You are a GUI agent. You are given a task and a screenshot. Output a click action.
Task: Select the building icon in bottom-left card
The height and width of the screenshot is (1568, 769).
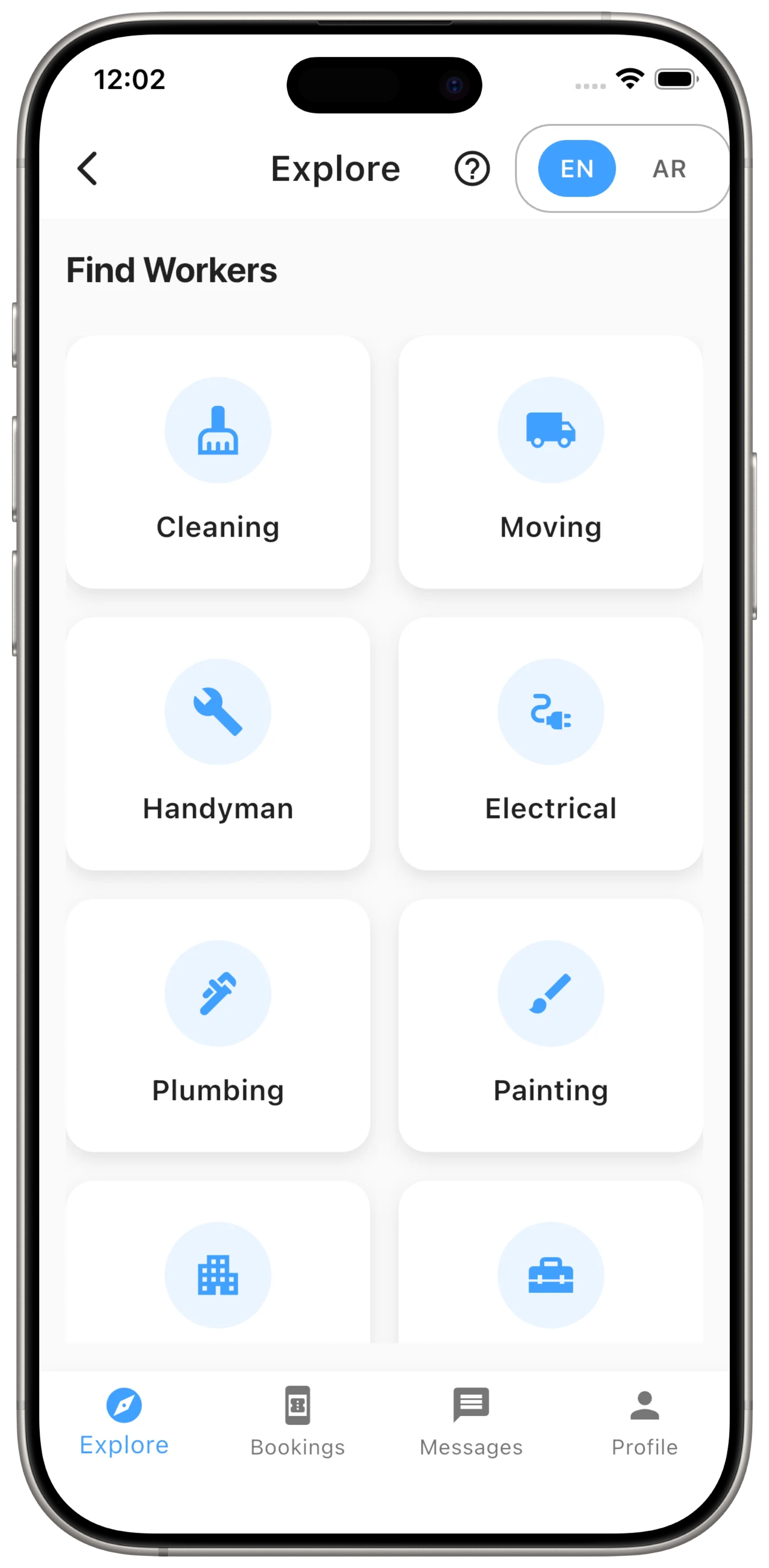point(217,1275)
